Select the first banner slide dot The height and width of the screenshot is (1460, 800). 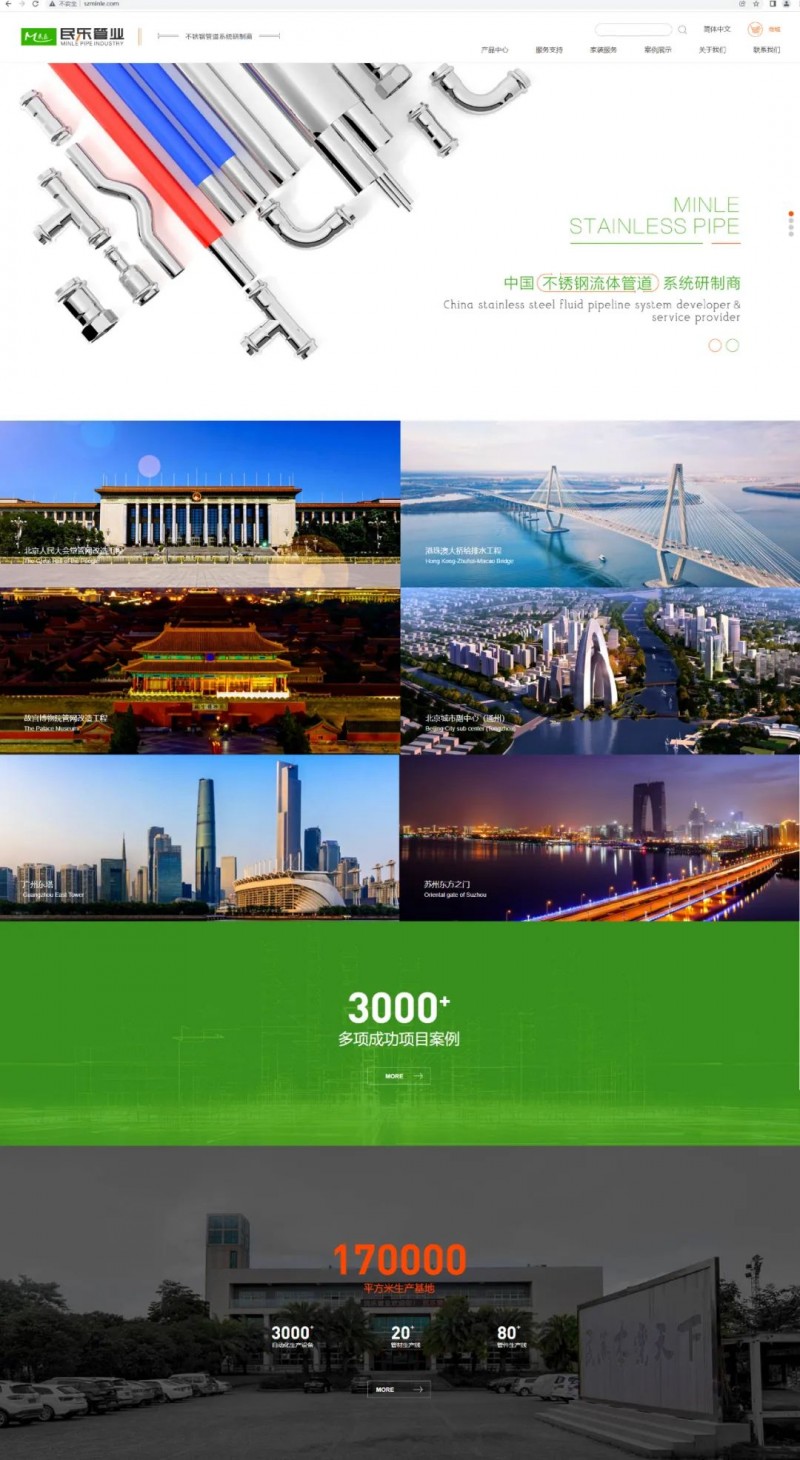(791, 213)
